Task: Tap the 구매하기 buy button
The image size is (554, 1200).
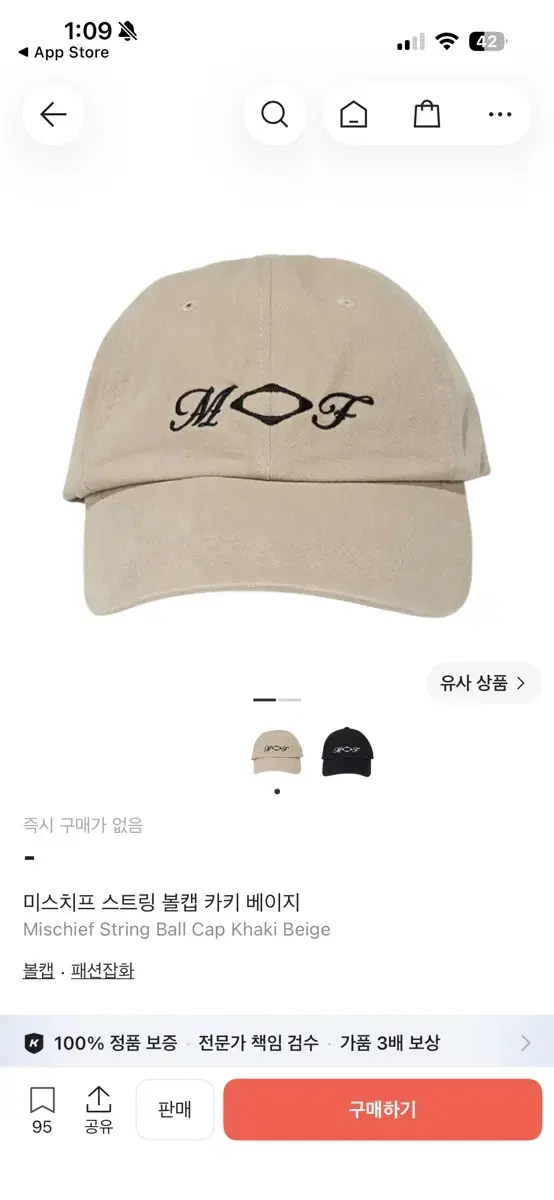Action: [383, 1110]
